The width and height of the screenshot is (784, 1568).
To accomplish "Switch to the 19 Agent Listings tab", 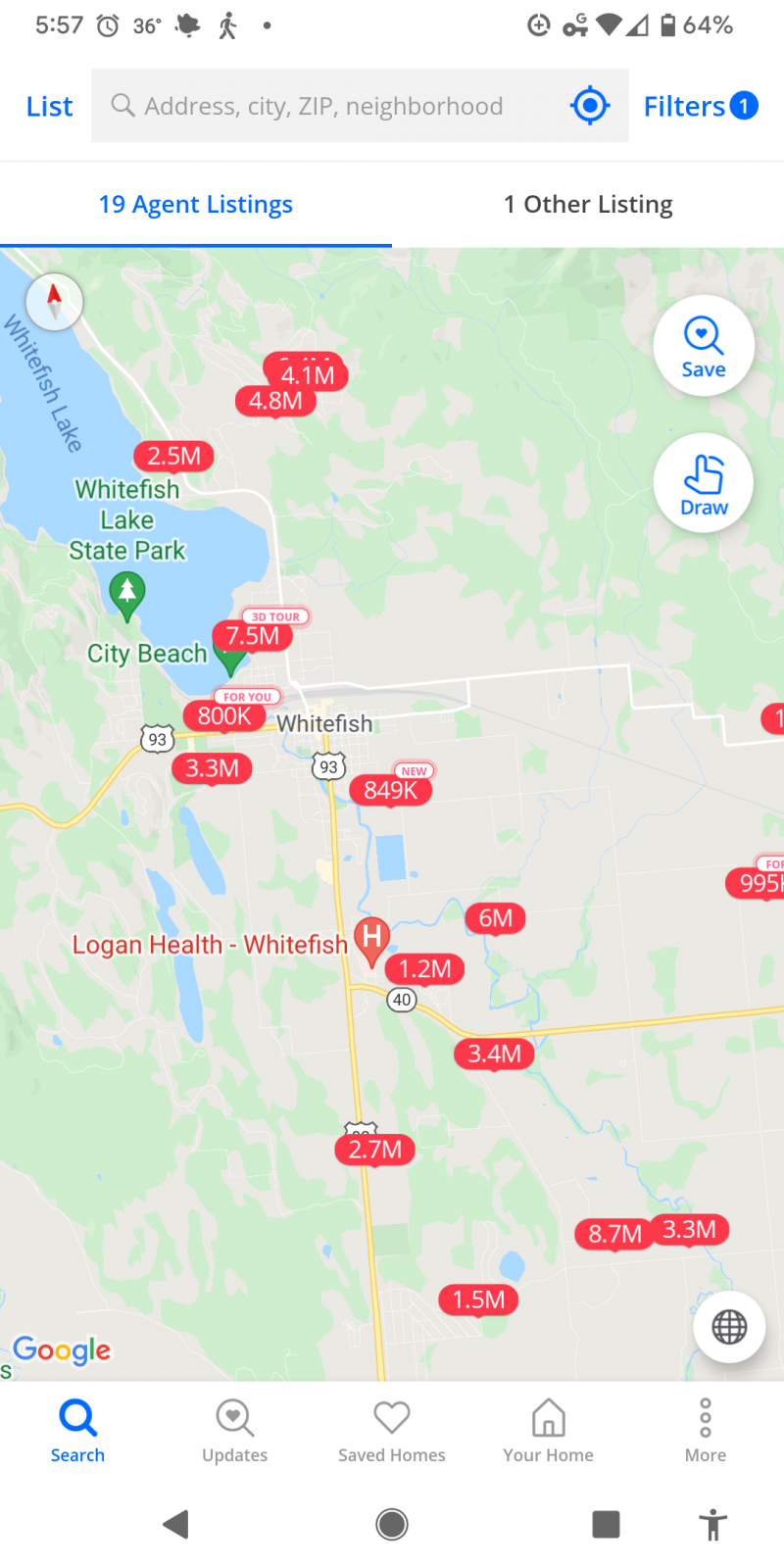I will (x=195, y=204).
